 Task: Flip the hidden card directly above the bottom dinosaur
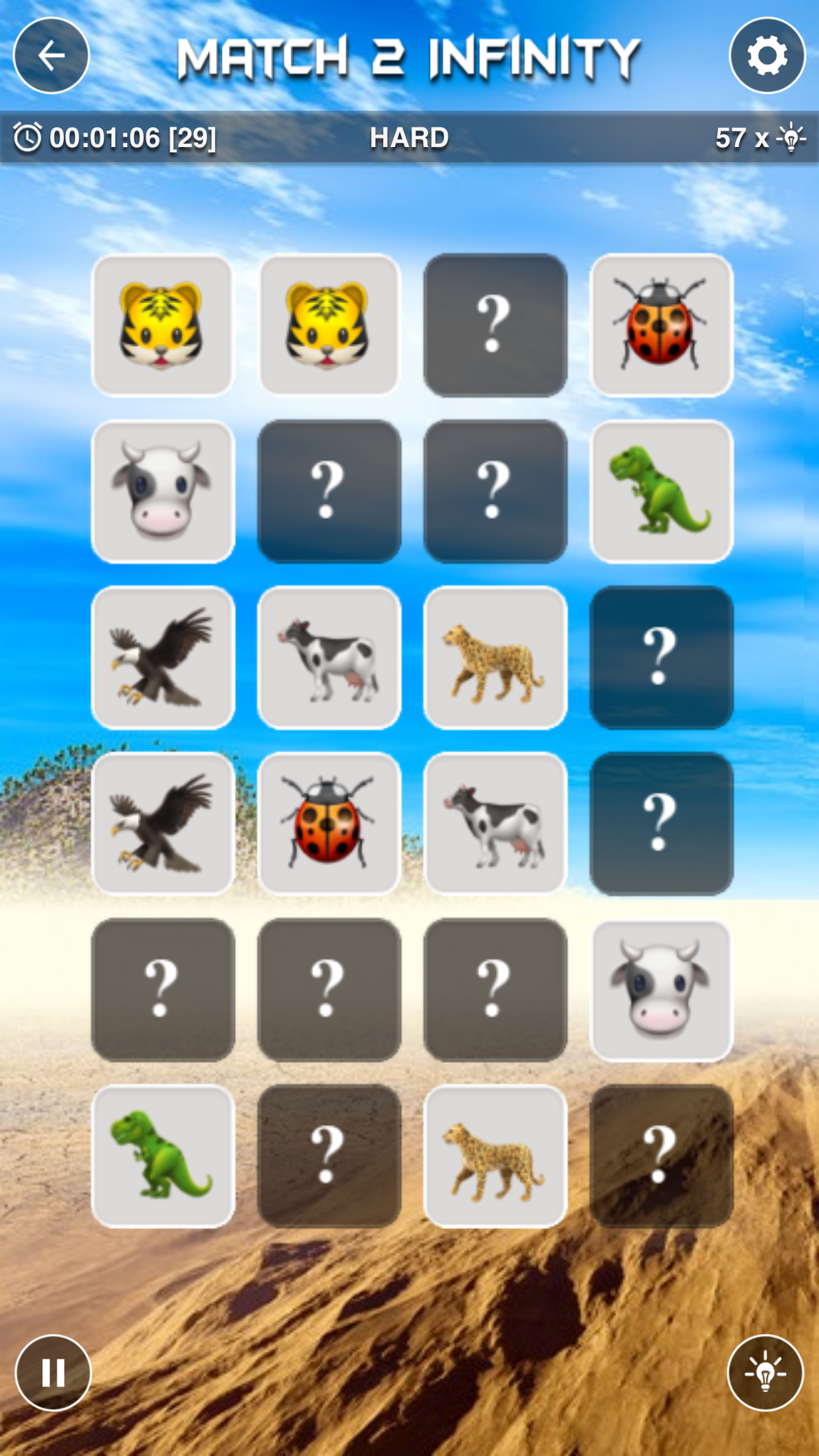(163, 990)
